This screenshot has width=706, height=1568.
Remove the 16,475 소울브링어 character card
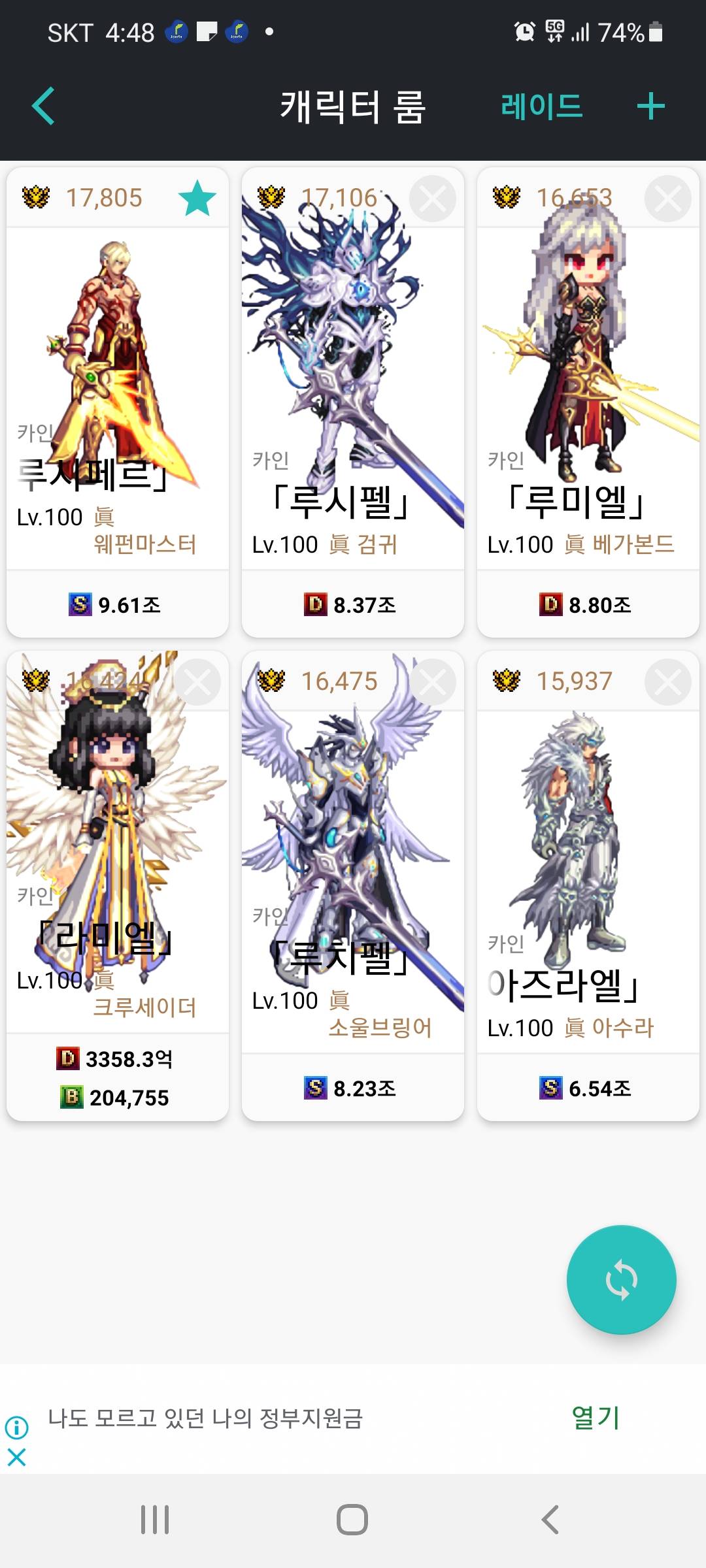click(x=432, y=682)
